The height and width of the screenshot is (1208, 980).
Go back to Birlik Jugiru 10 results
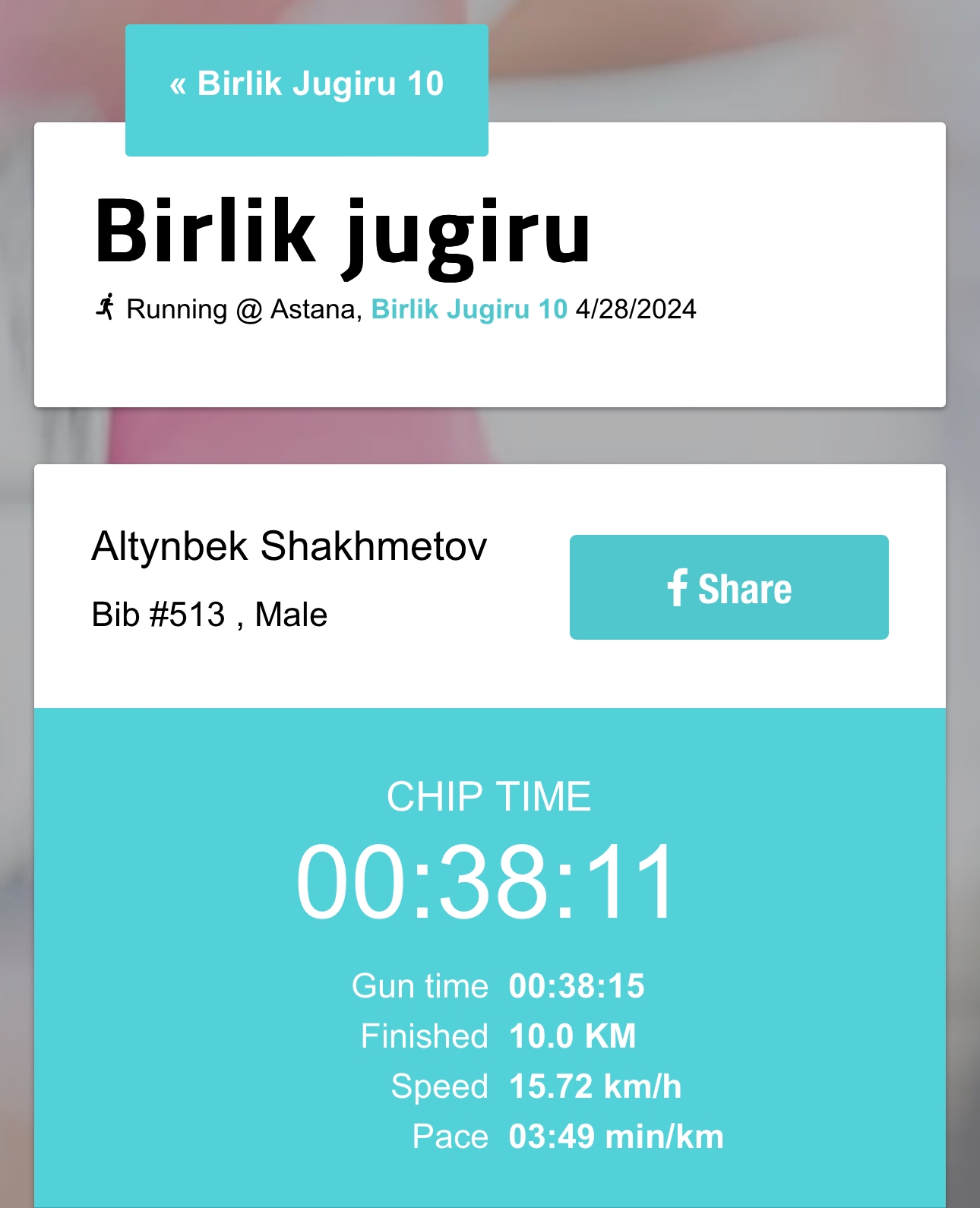pos(306,84)
